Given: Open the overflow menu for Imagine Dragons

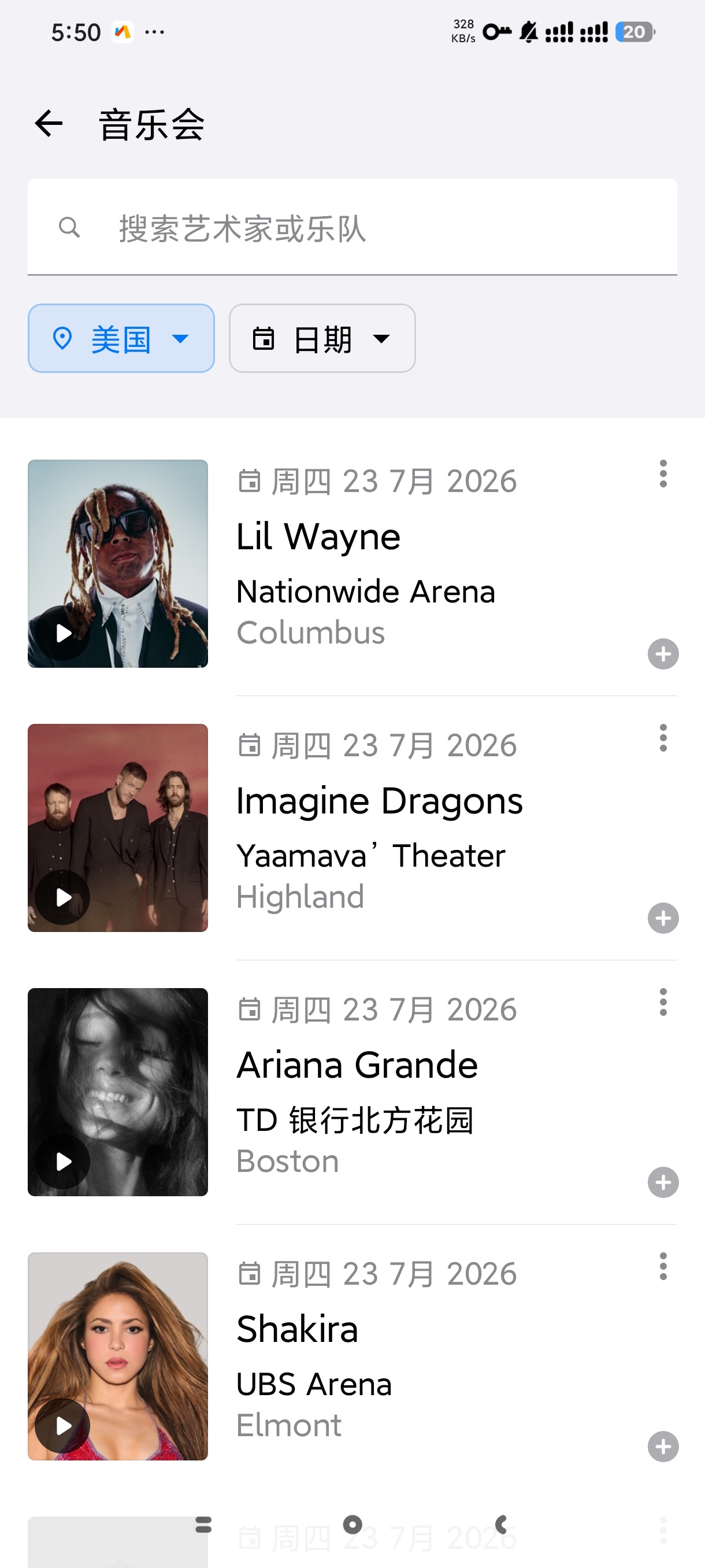Looking at the screenshot, I should point(663,738).
